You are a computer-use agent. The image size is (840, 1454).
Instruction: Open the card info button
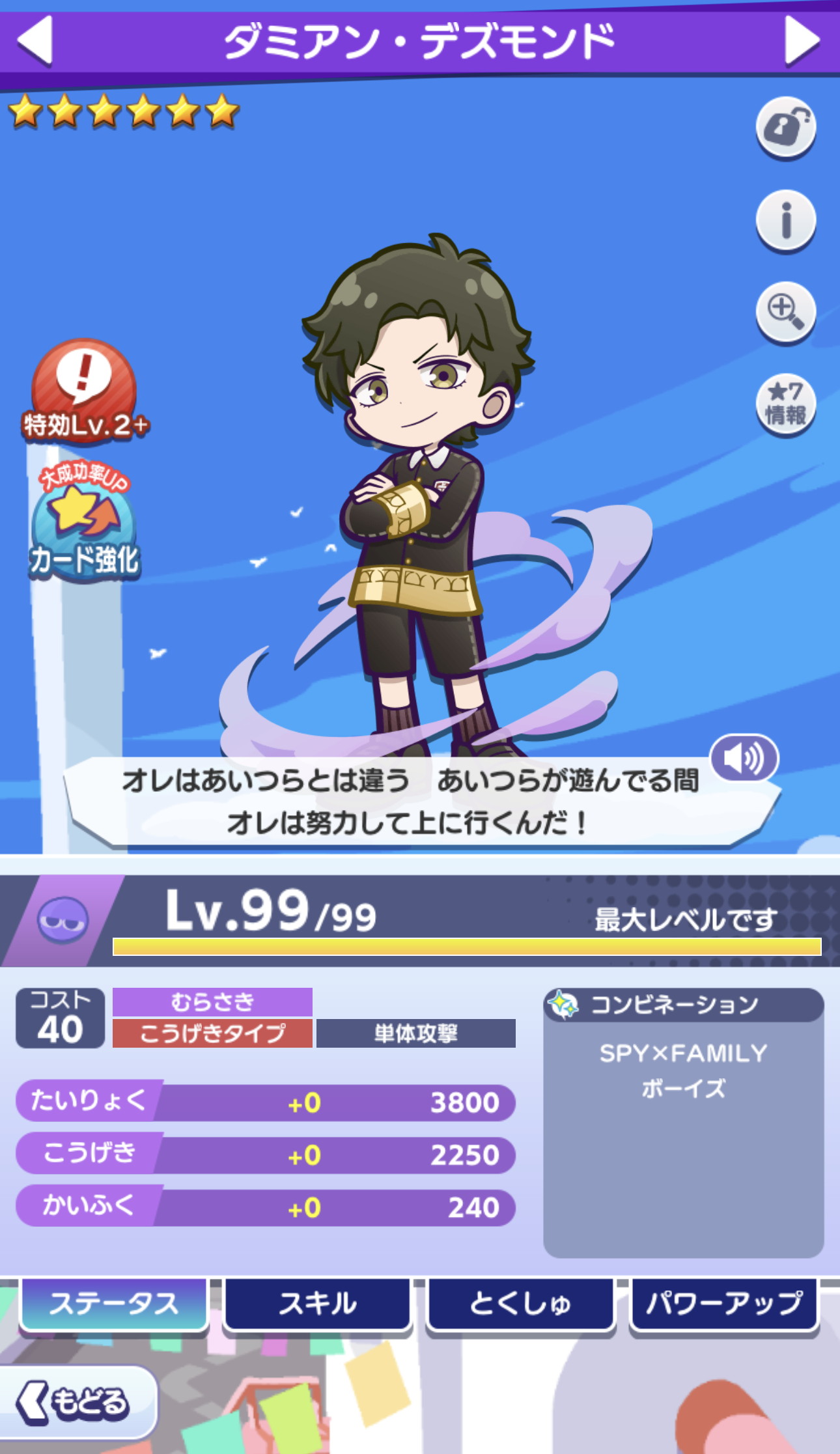(785, 220)
